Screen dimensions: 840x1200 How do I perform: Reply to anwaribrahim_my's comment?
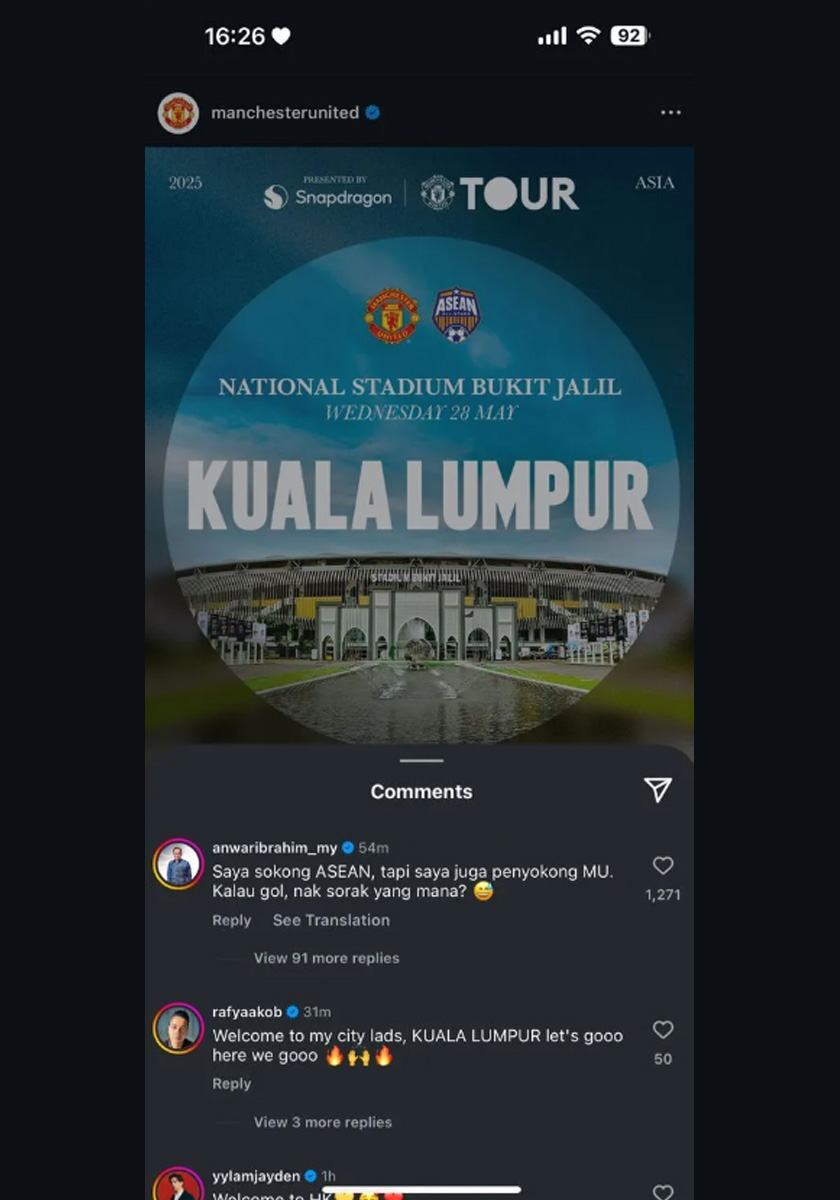coord(231,920)
